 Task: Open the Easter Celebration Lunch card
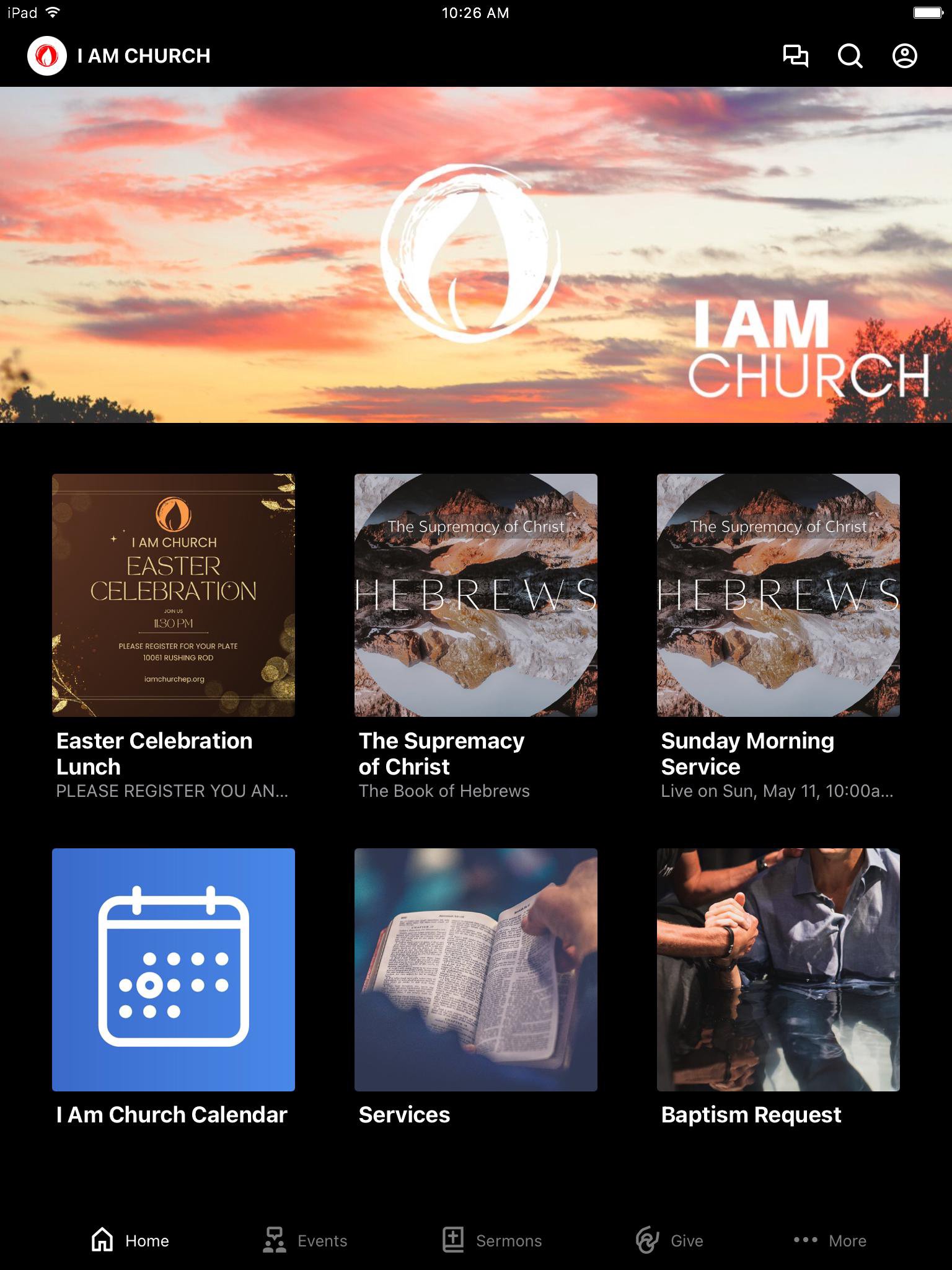(174, 595)
